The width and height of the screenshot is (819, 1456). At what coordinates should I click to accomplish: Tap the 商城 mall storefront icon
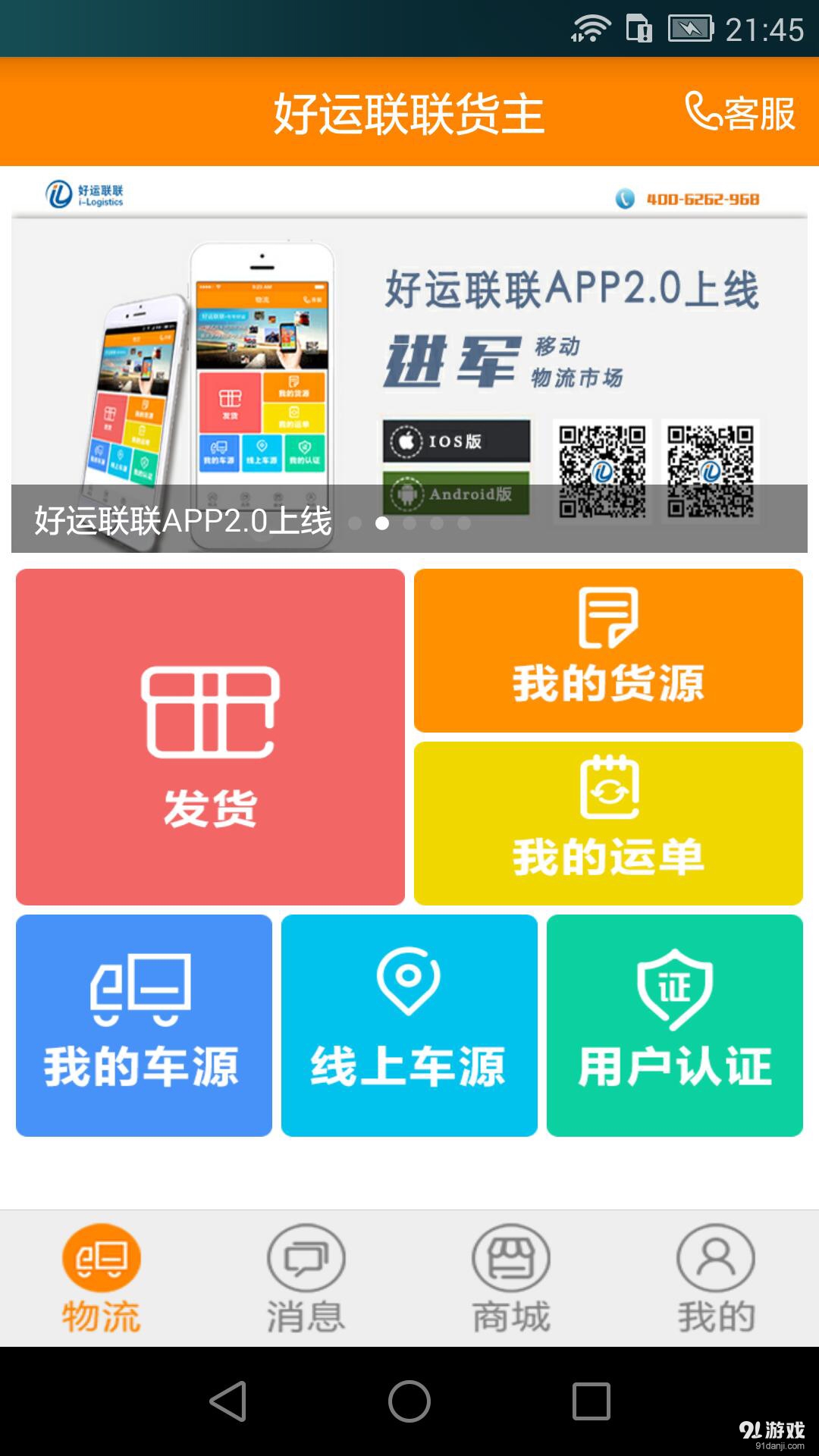tap(510, 1257)
